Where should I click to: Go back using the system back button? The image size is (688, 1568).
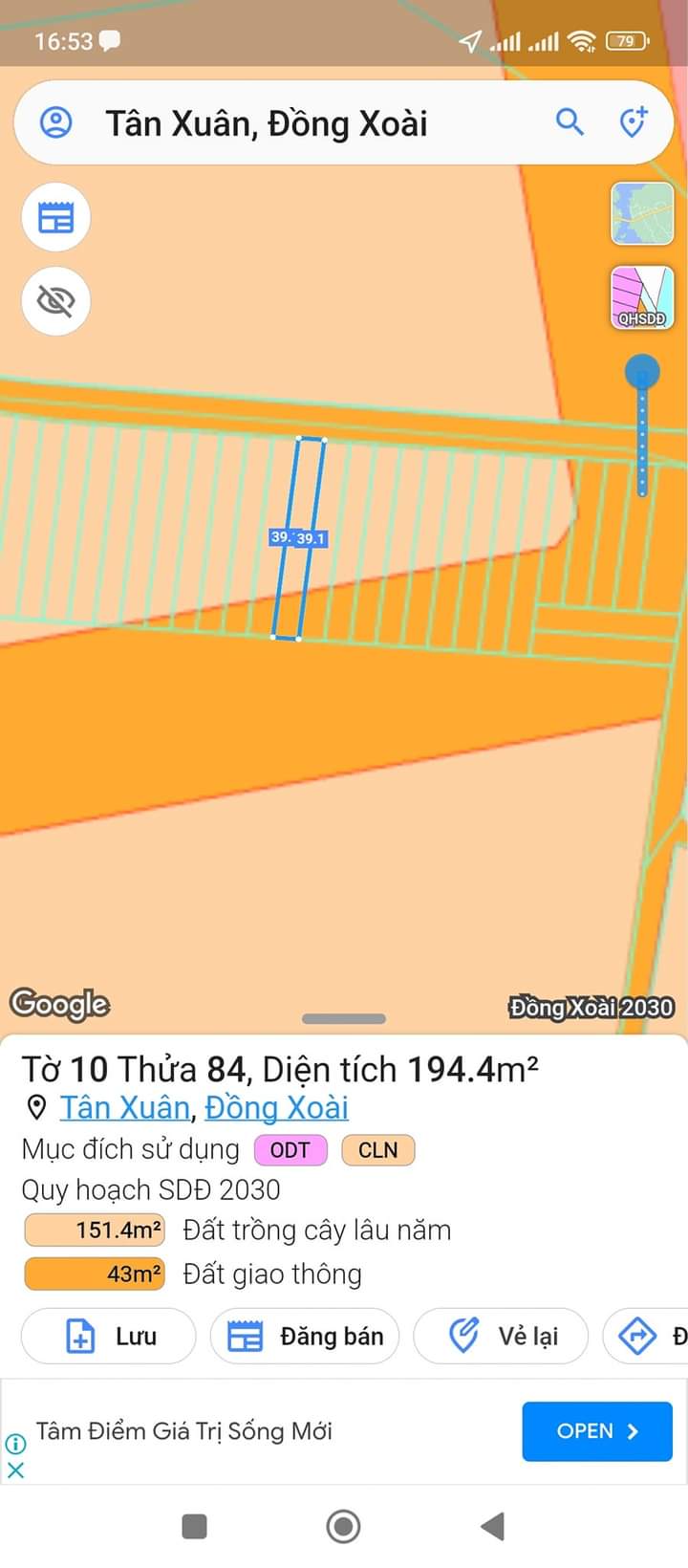492,1527
